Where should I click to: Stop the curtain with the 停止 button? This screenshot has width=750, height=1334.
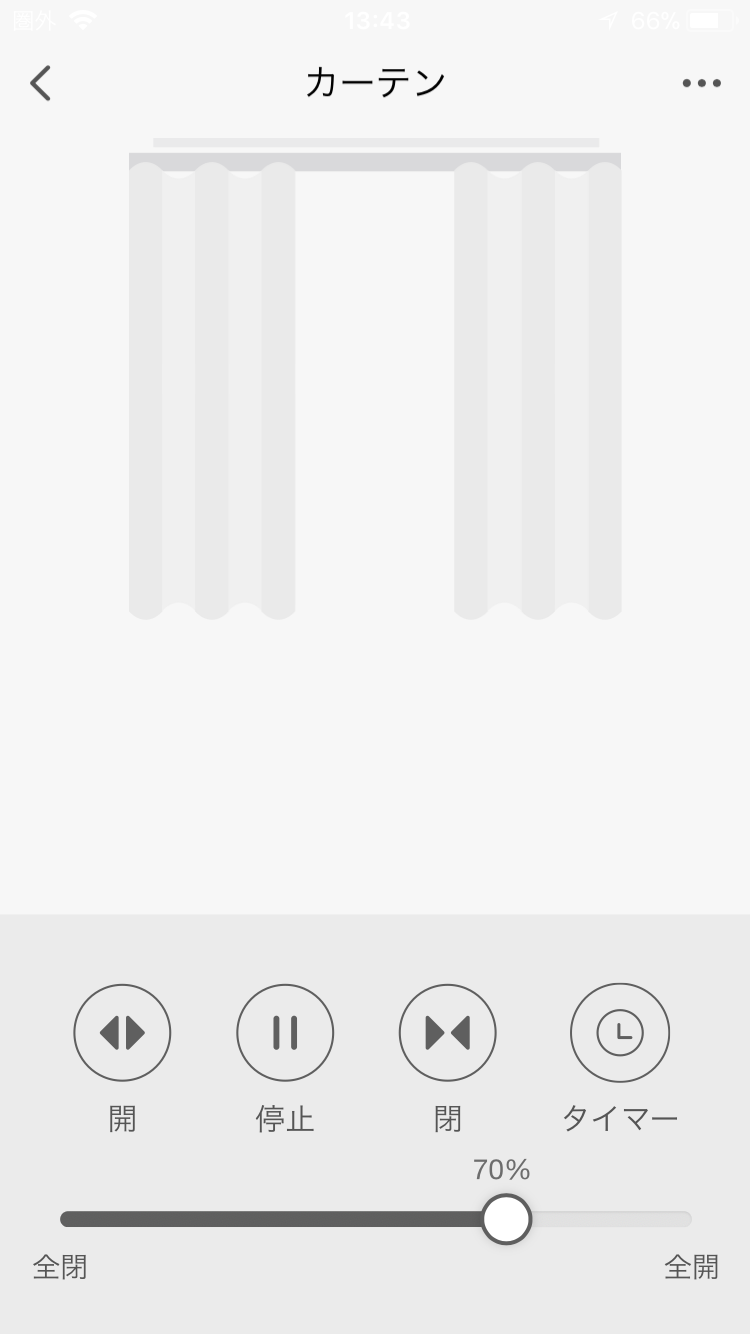coord(285,1033)
